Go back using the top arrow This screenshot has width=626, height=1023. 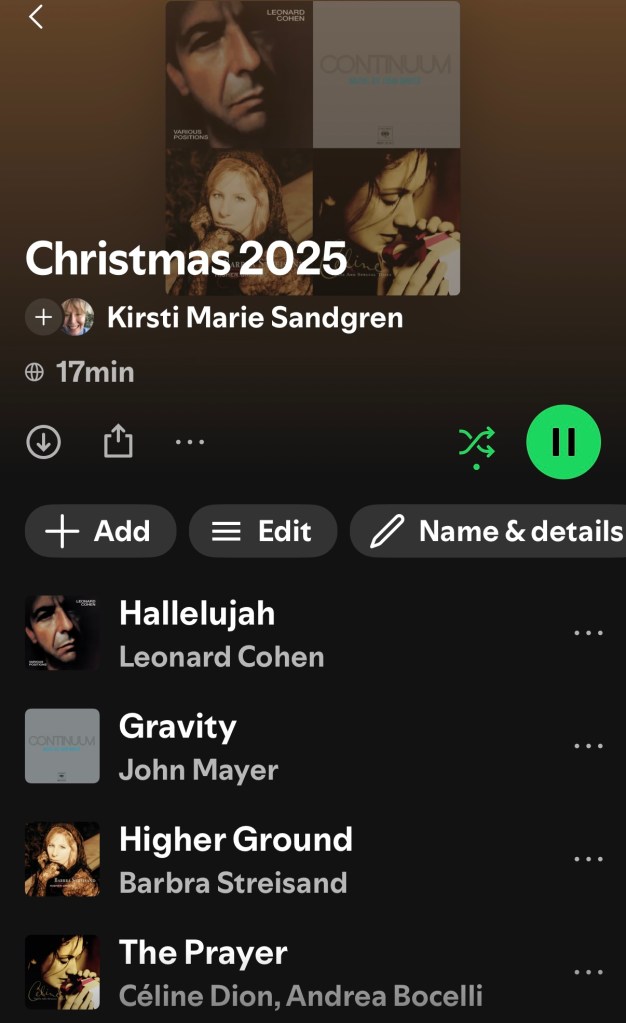[x=36, y=17]
